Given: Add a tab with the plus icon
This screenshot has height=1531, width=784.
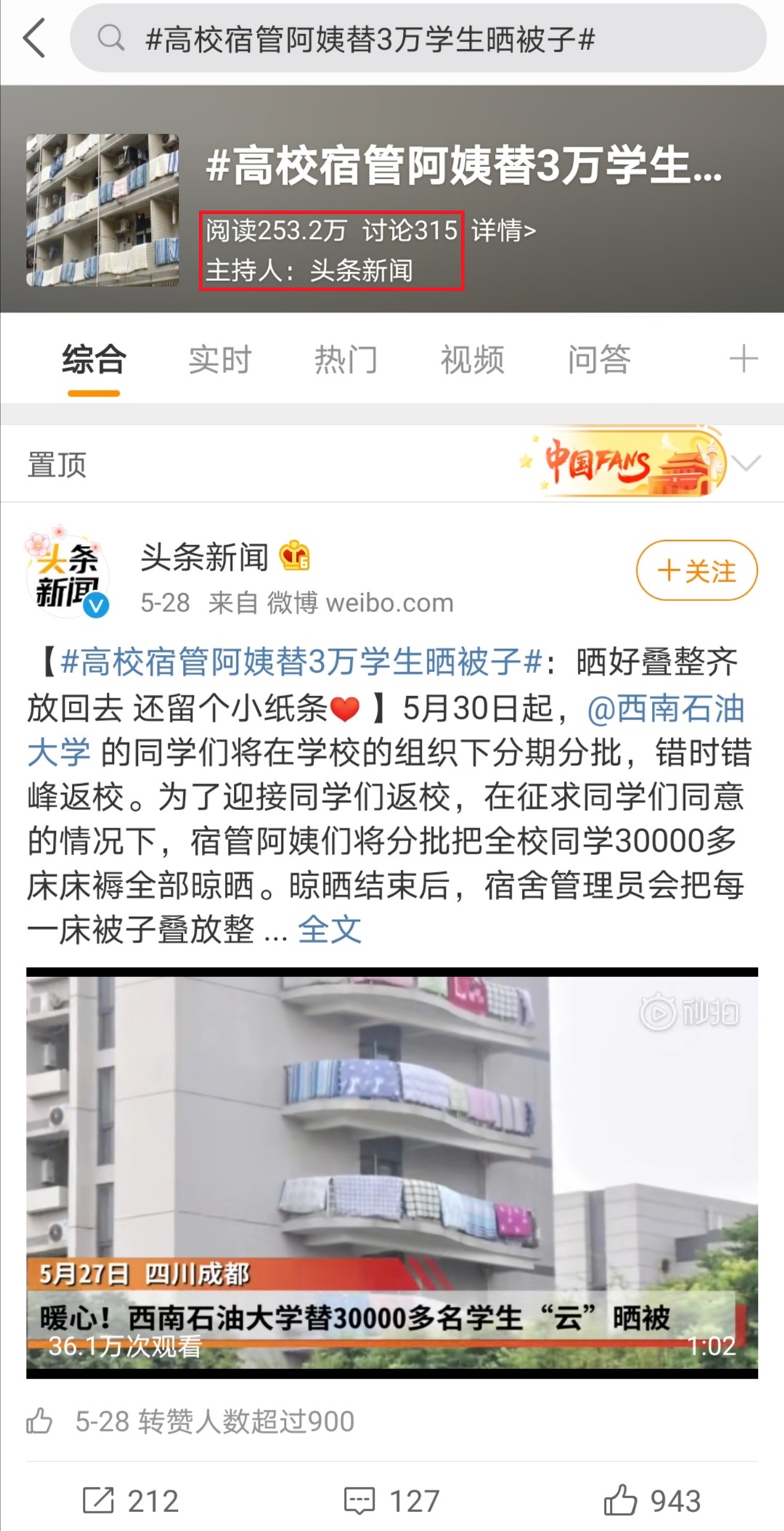Looking at the screenshot, I should point(743,359).
